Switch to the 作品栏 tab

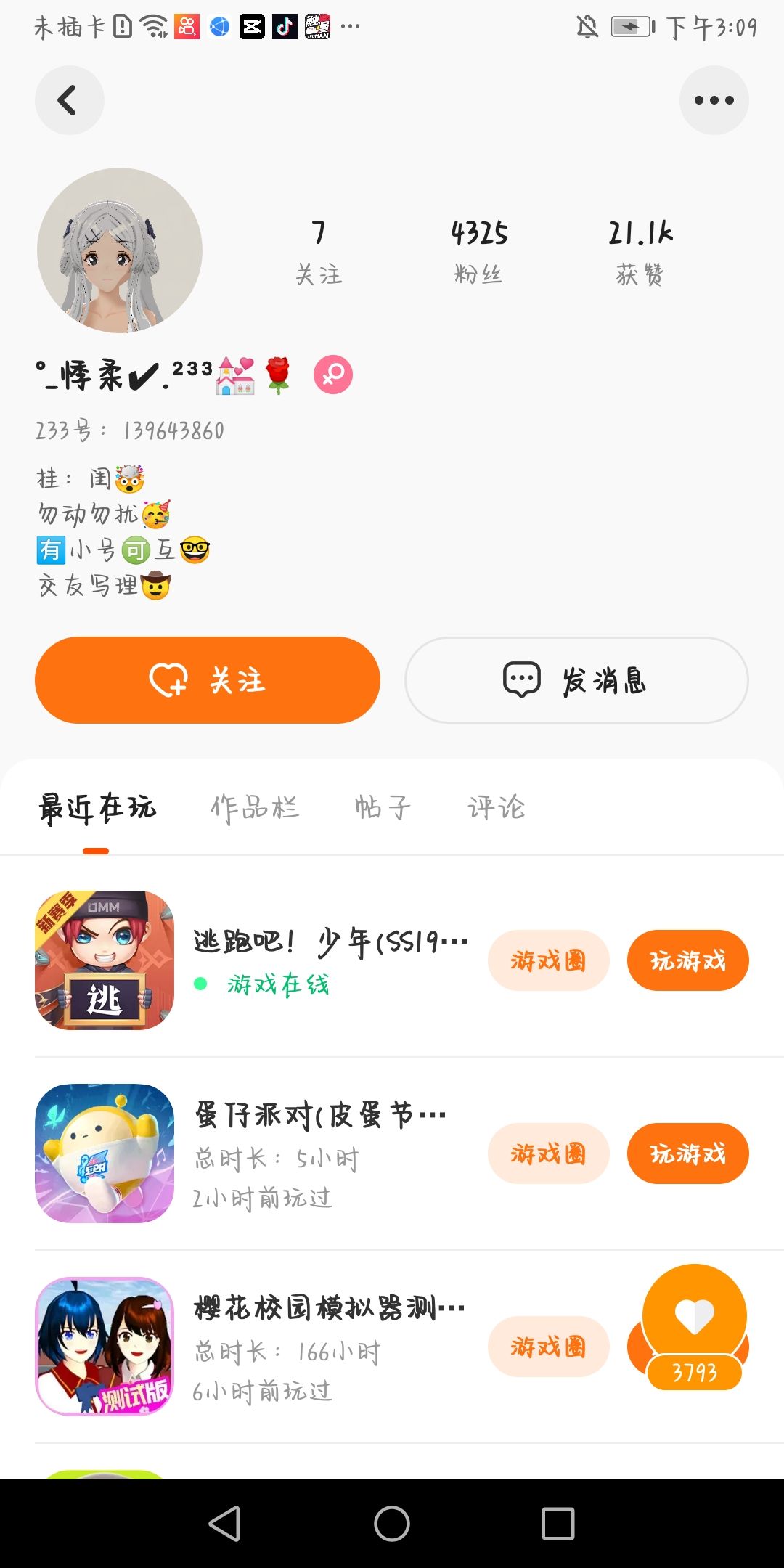click(255, 807)
